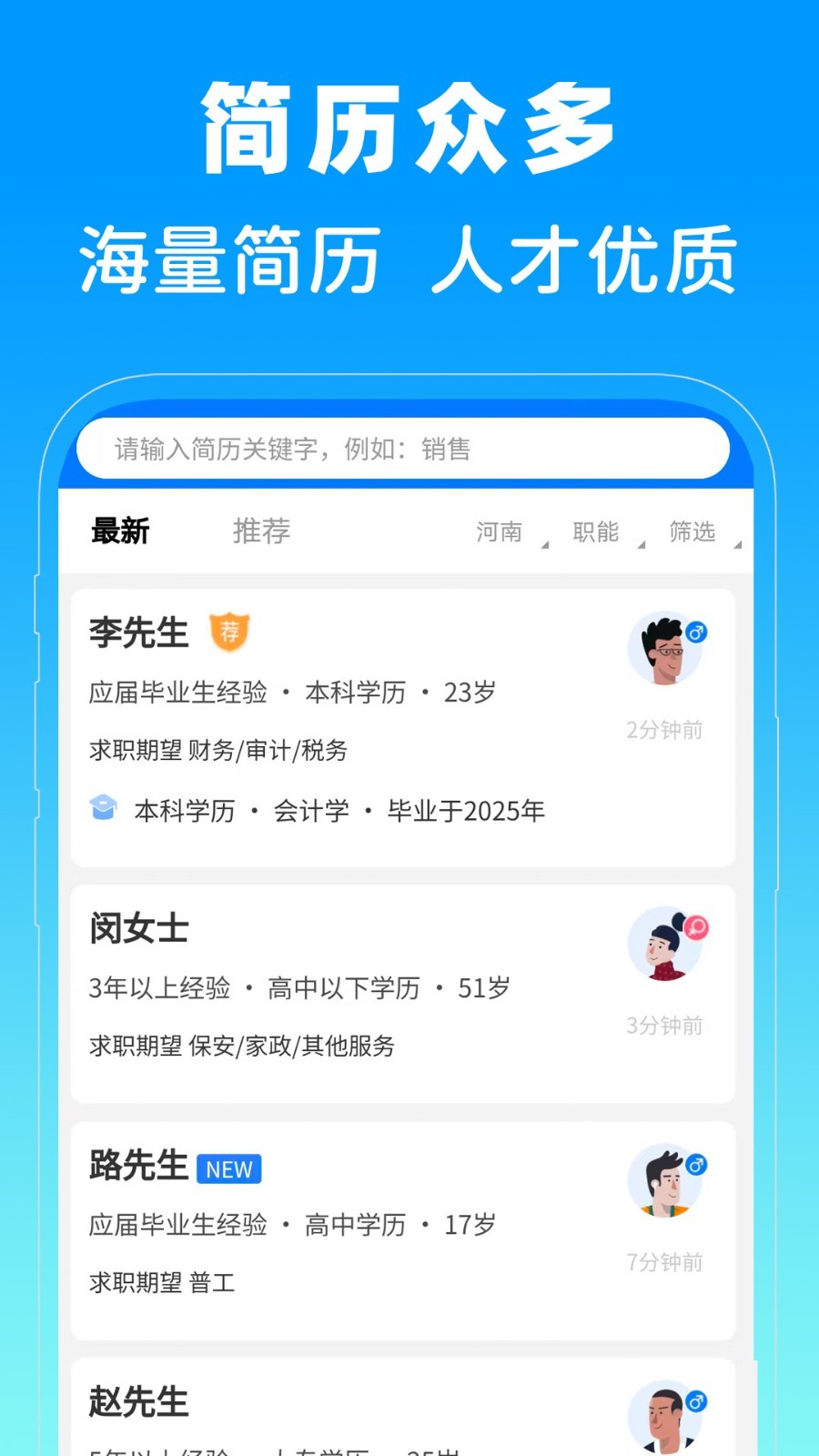Open 闵女士's resume by clicking her name
819x1456 pixels.
[138, 929]
